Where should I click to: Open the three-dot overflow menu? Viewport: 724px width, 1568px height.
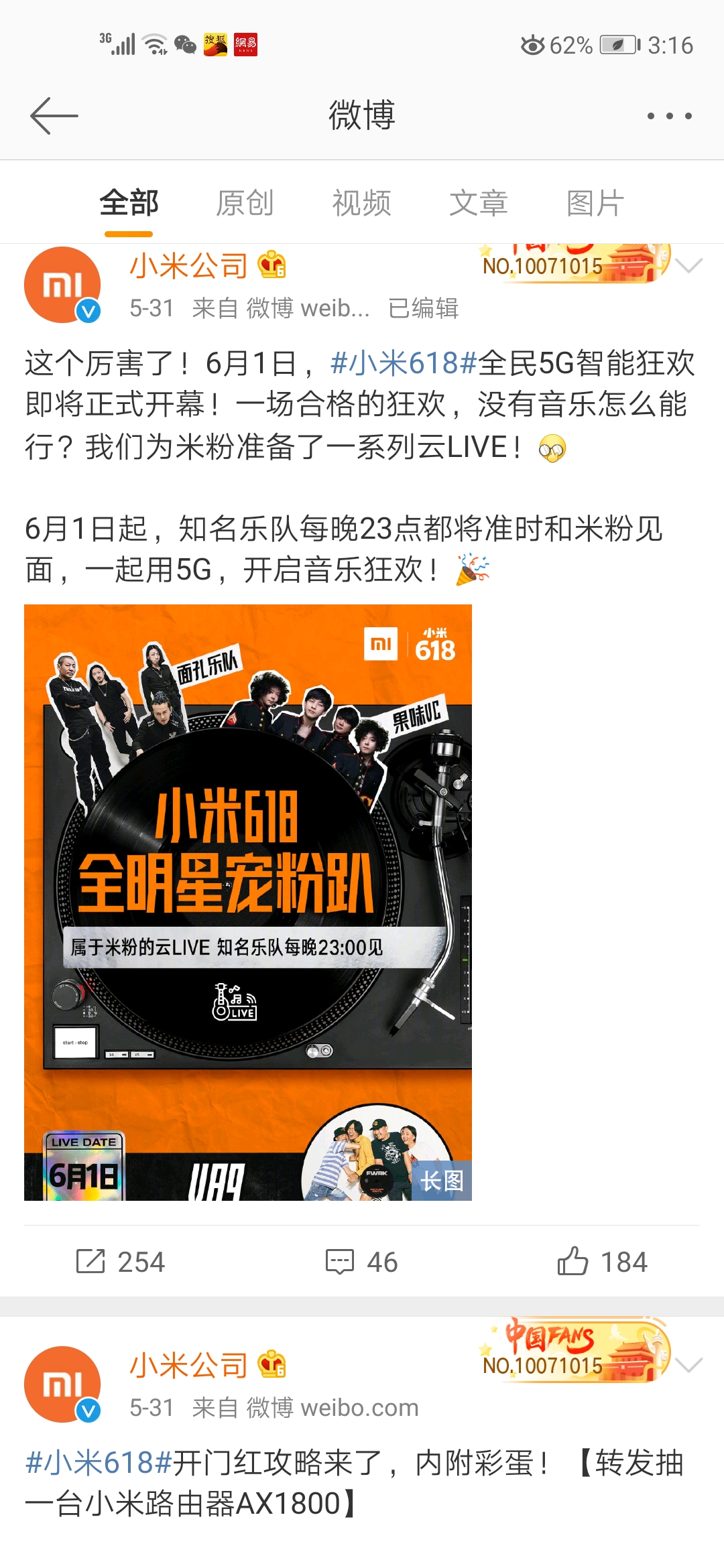click(669, 116)
